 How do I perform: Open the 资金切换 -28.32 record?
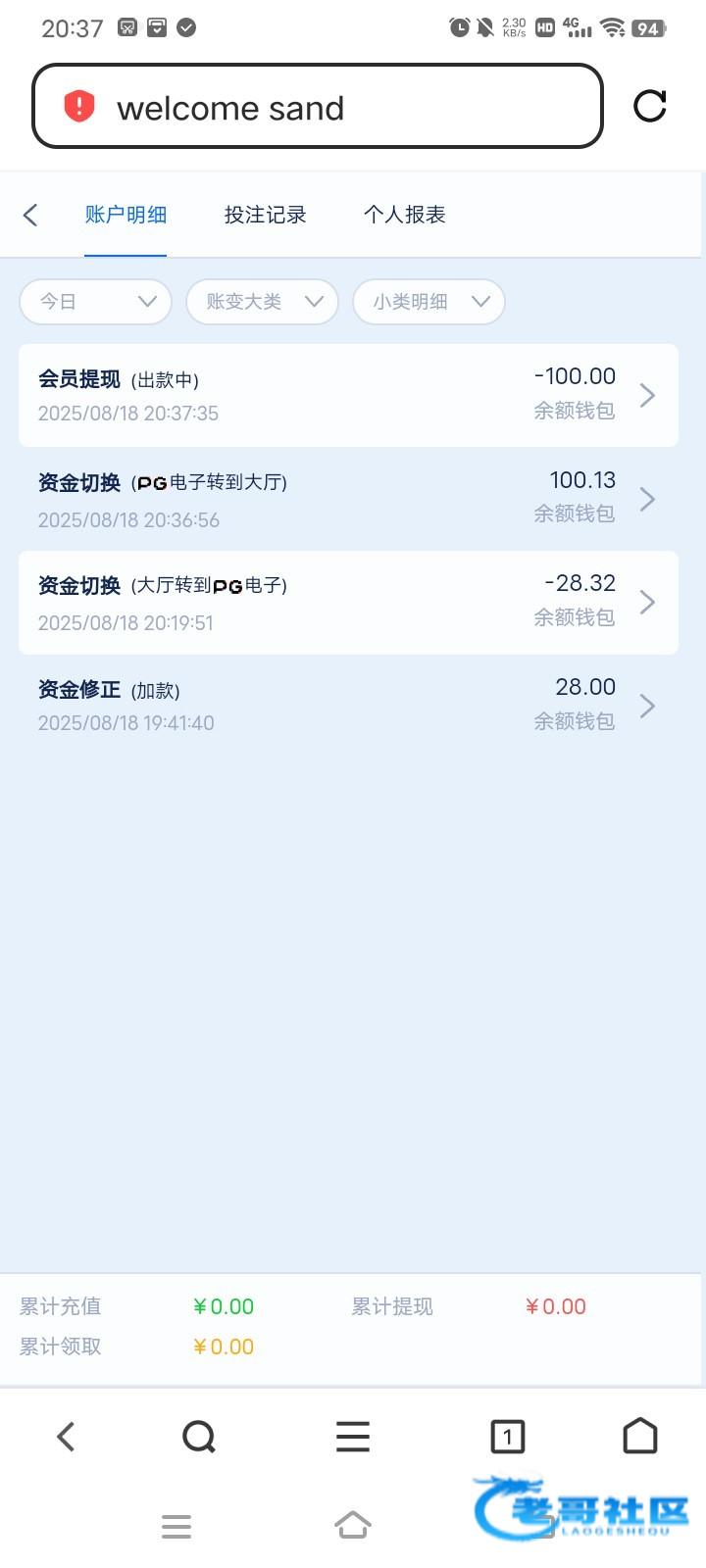pos(348,603)
